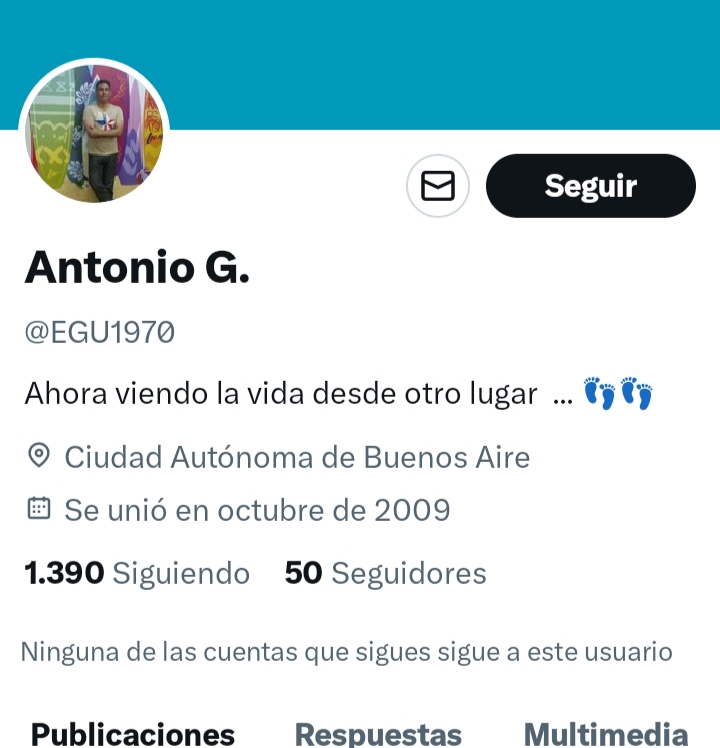This screenshot has width=720, height=748.
Task: View the 1.390 Siguiendo list
Action: tap(137, 573)
